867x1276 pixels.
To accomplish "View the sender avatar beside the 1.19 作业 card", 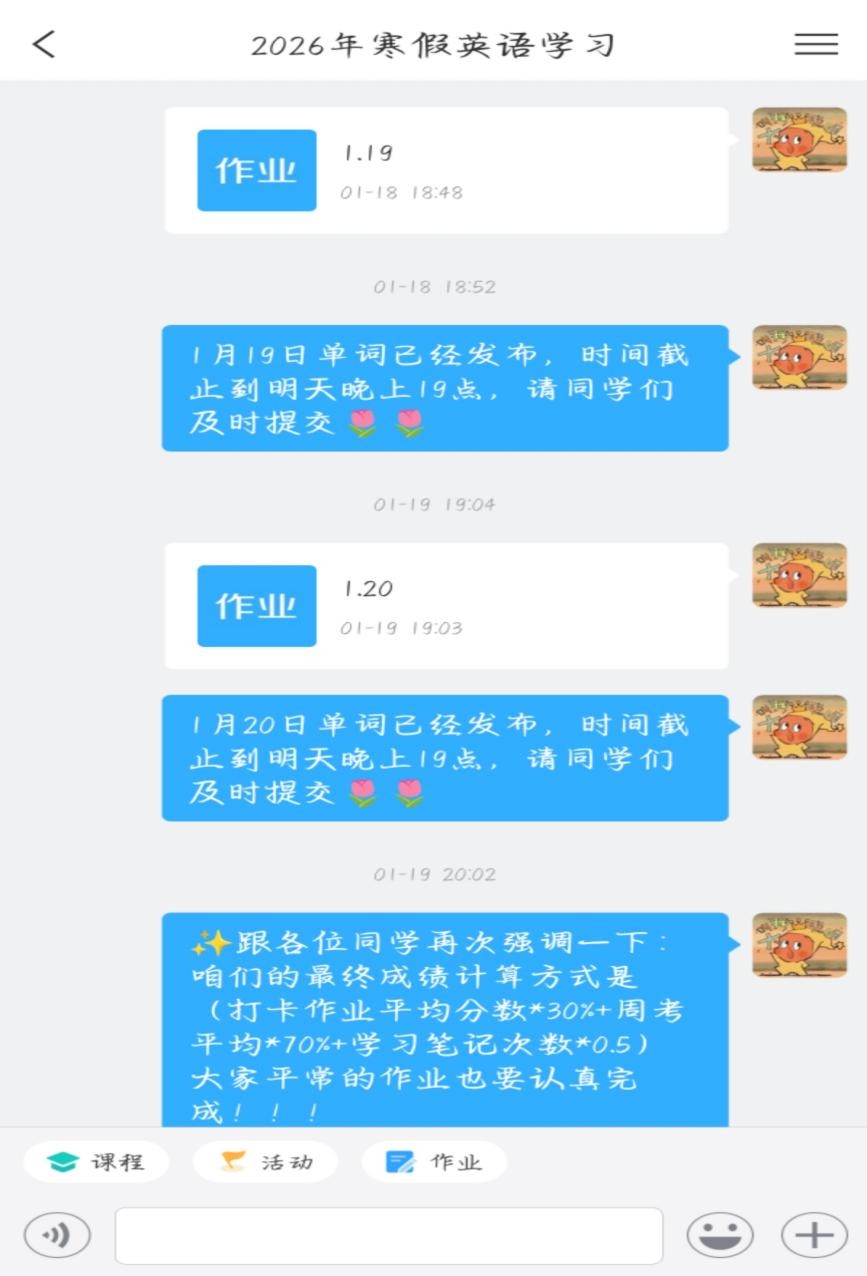I will pos(799,140).
